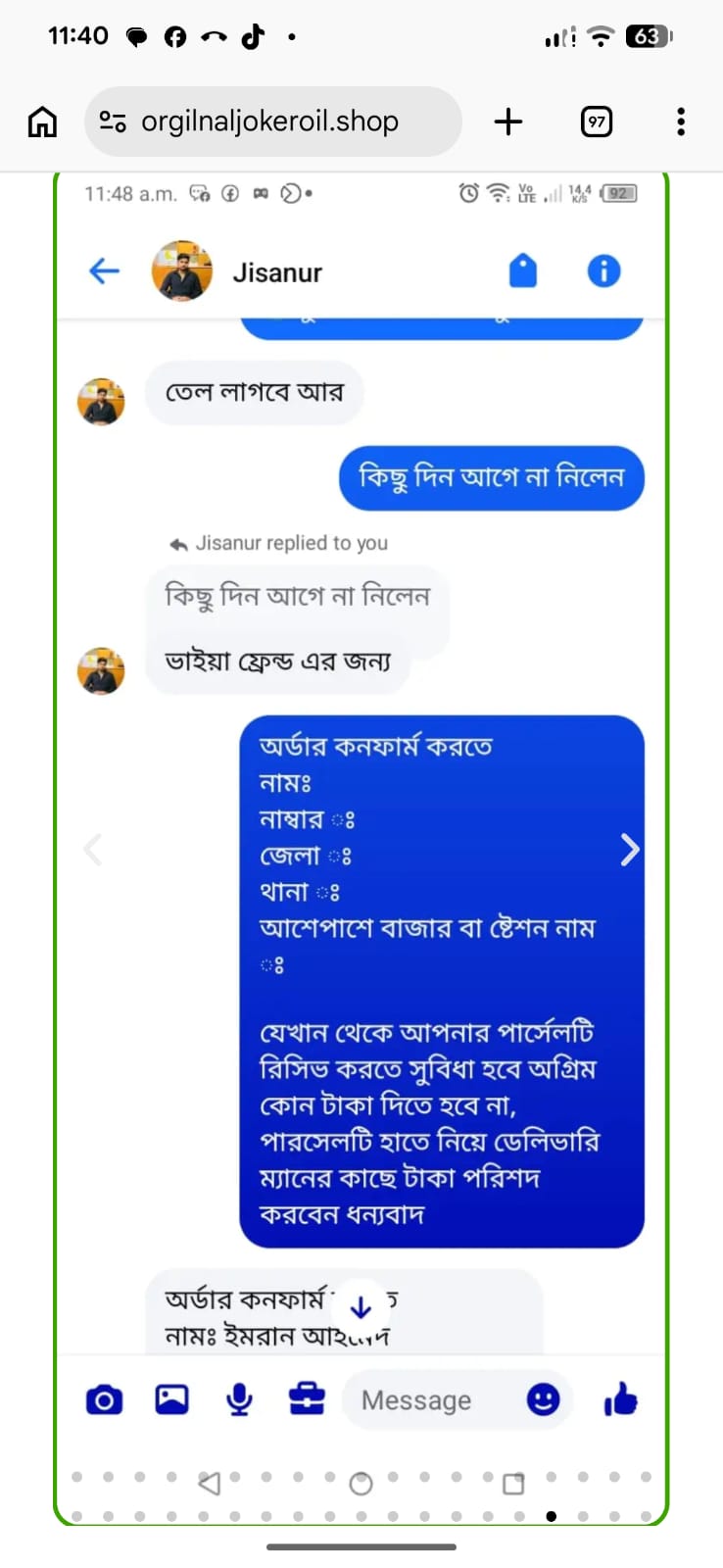Go back to the previous carousel slide
Image resolution: width=723 pixels, height=1568 pixels.
point(93,850)
